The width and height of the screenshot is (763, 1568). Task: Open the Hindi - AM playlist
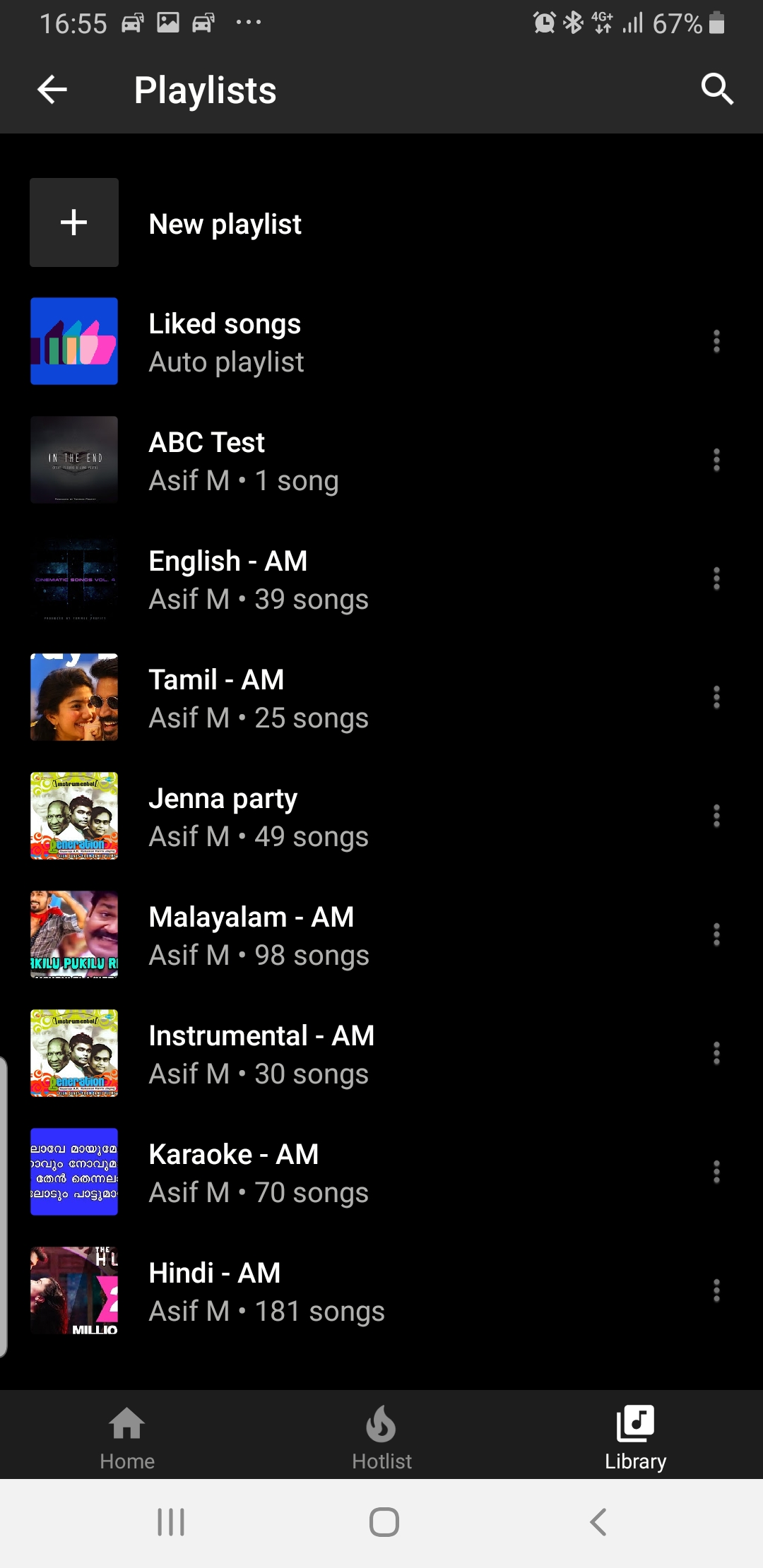tap(266, 1291)
